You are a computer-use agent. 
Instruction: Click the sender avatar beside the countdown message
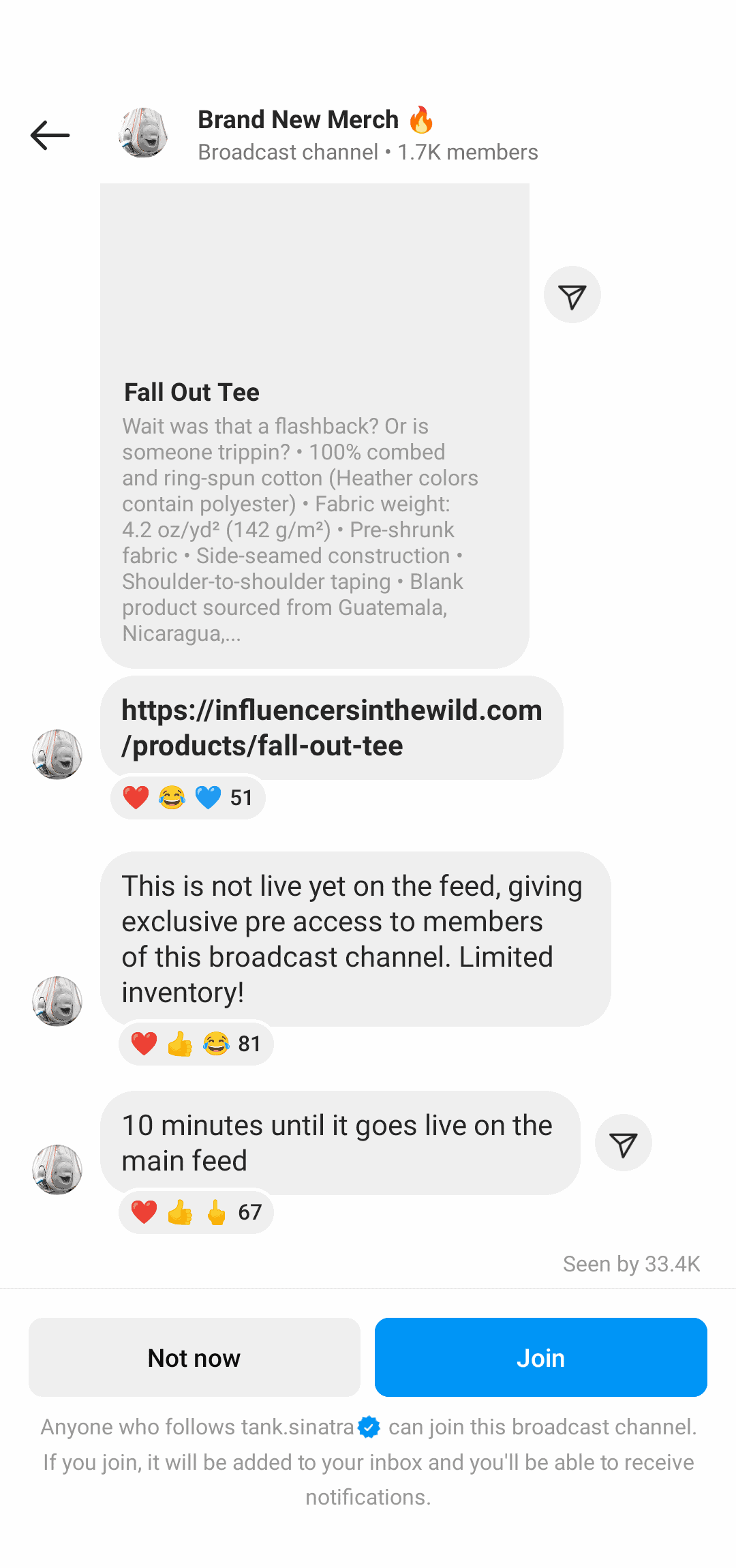pos(57,1169)
